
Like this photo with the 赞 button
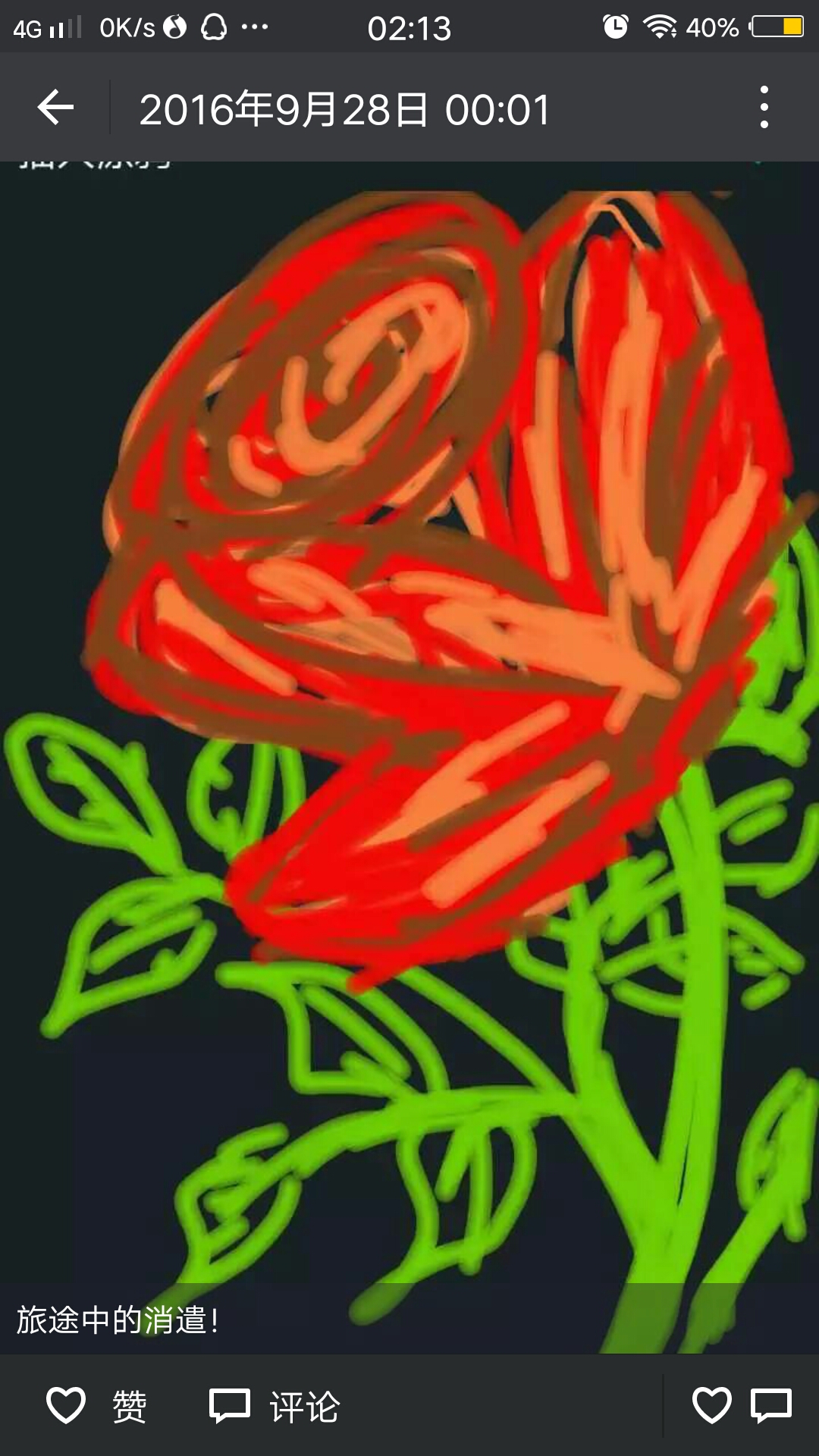(97, 1405)
